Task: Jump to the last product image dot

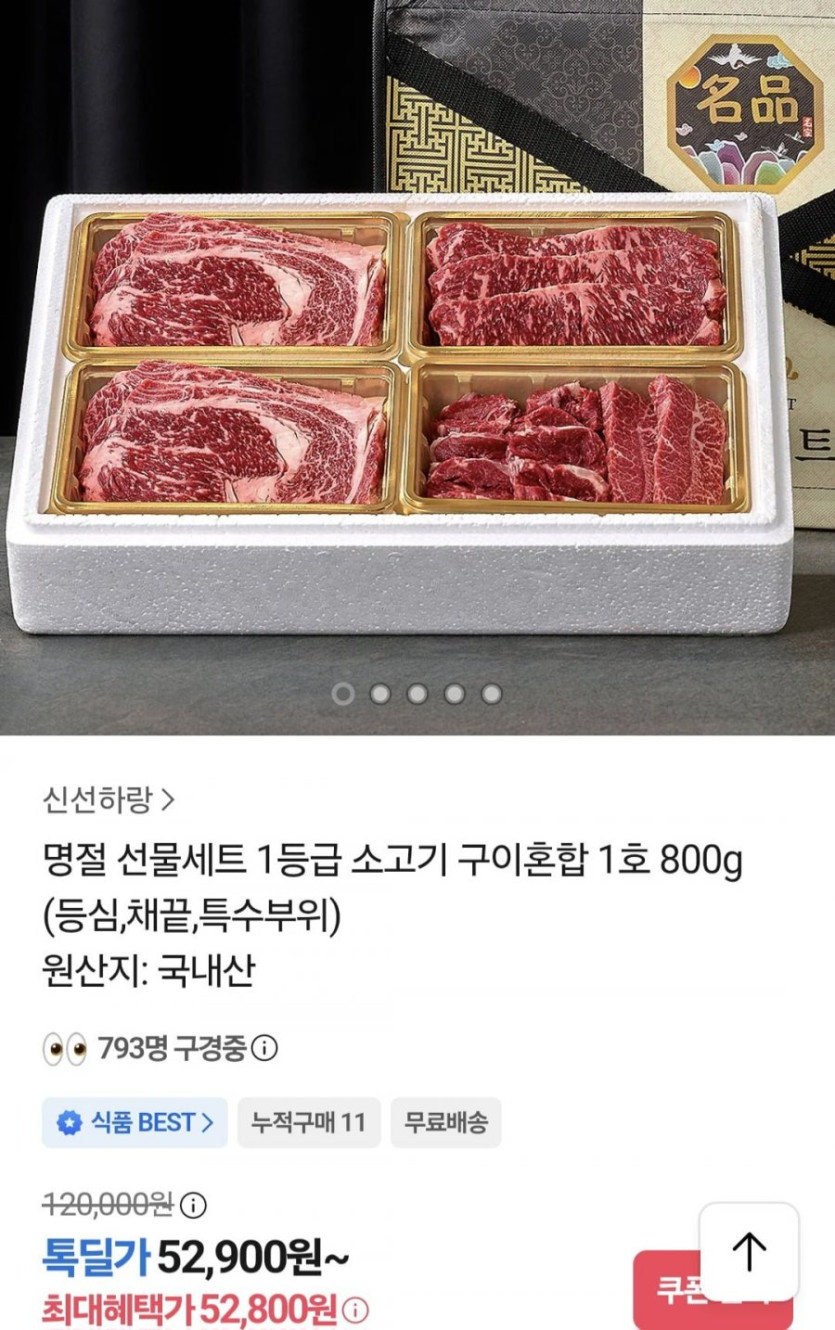Action: [491, 694]
